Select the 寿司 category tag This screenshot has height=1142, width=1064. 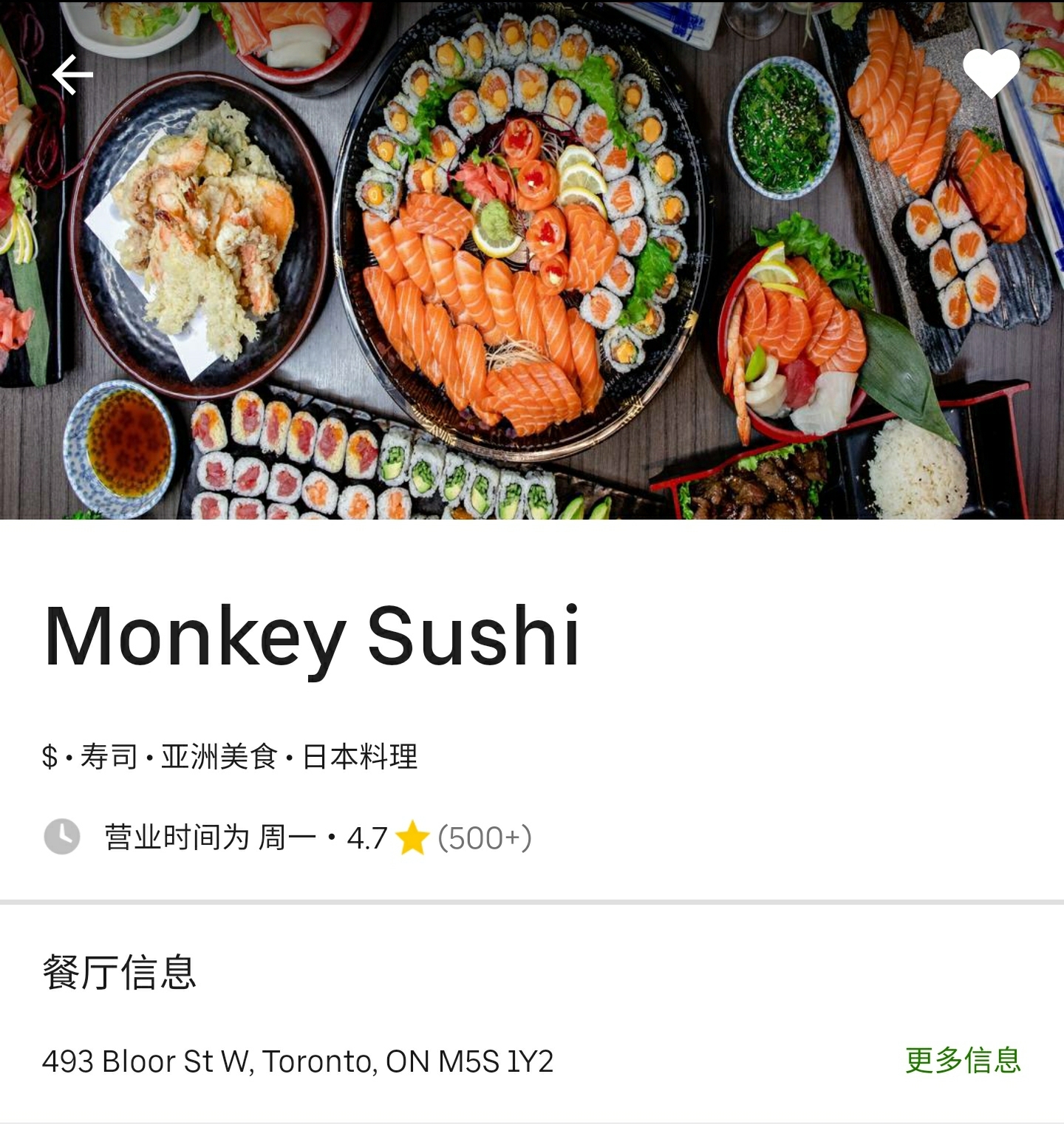(111, 756)
